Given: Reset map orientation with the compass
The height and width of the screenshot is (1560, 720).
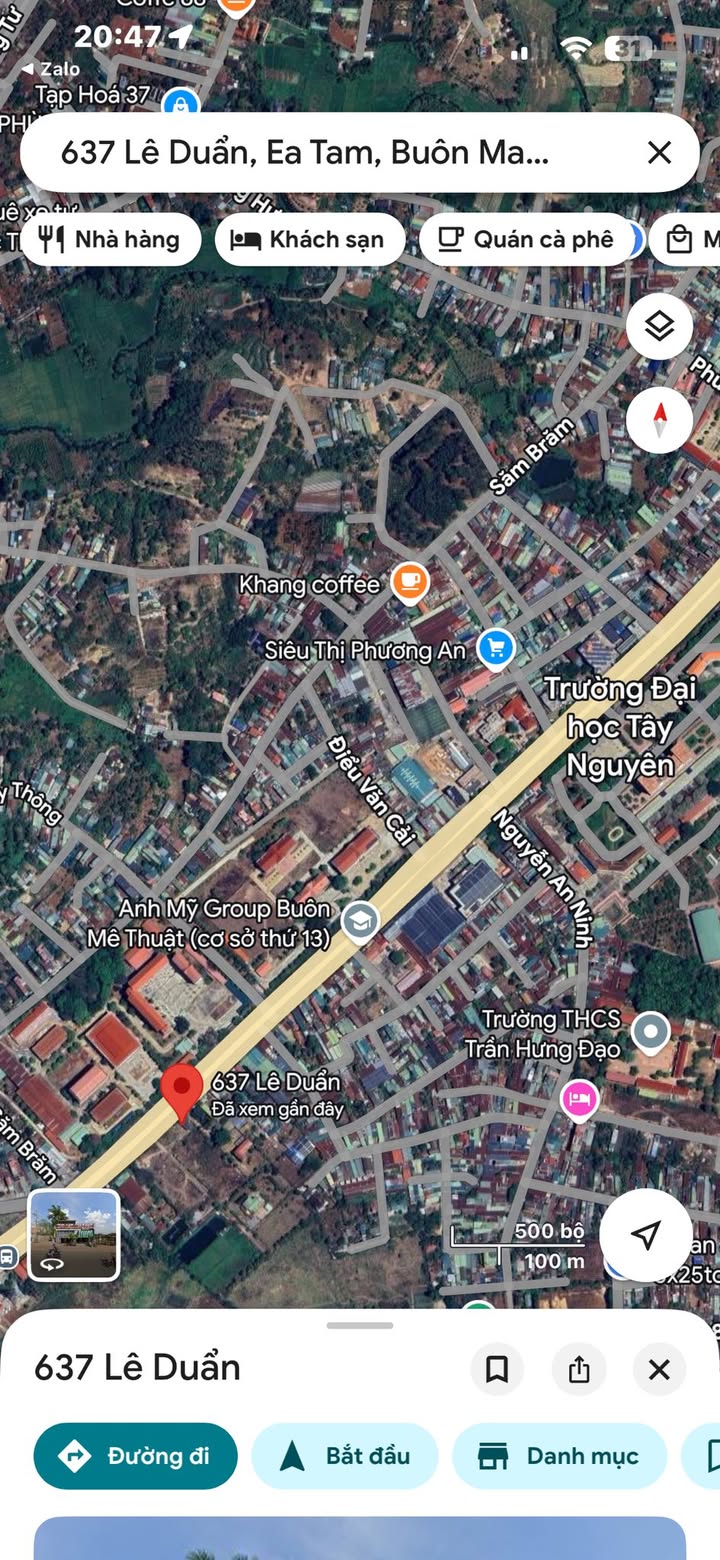Looking at the screenshot, I should tap(659, 420).
